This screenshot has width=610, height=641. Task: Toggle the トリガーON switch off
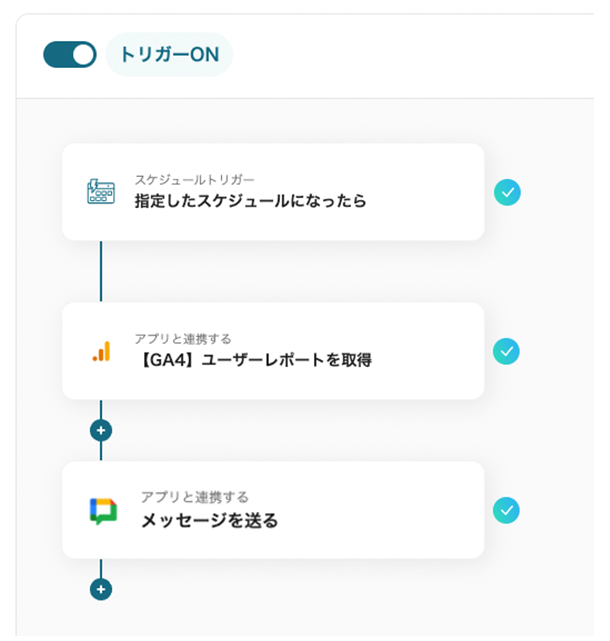(70, 55)
